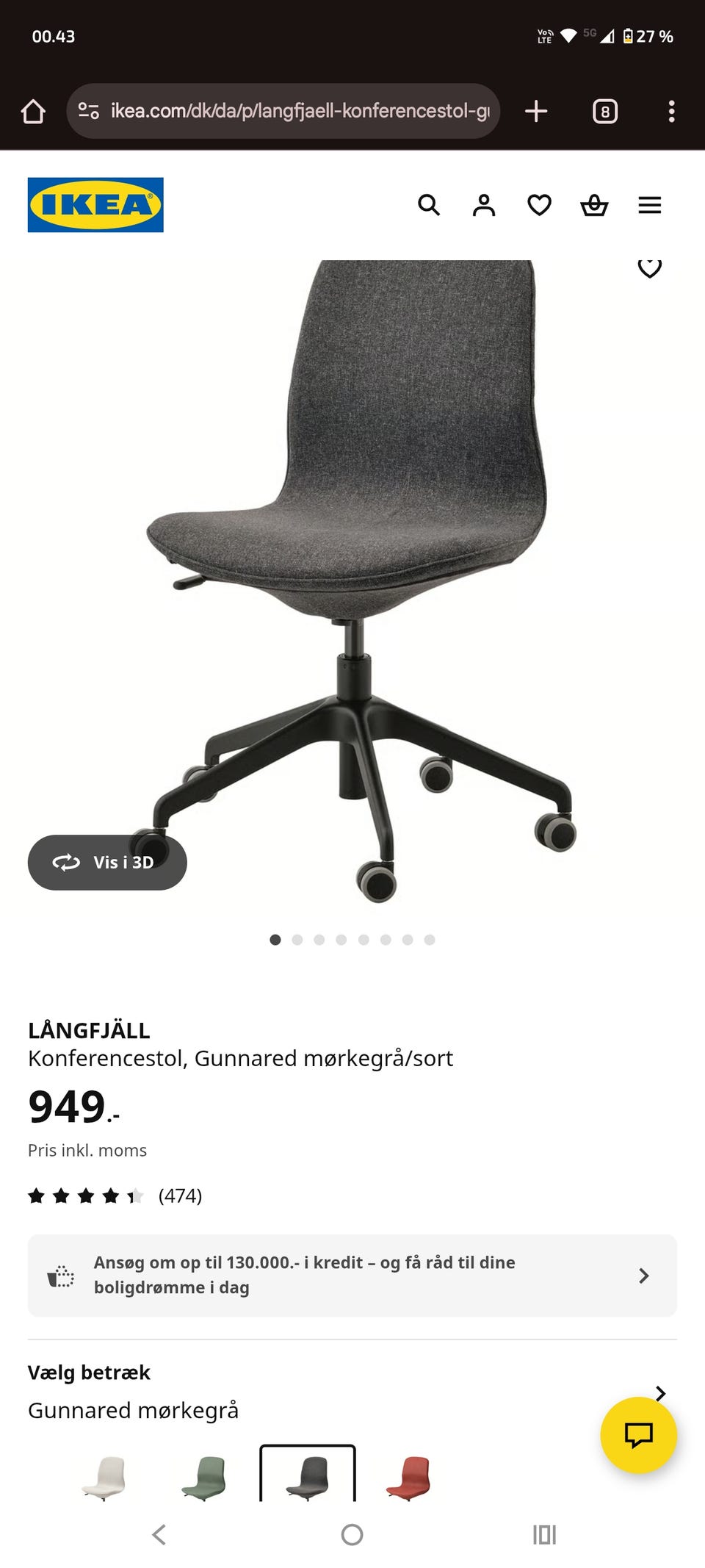Open a new browser tab
Screen dimensions: 705x1568
pos(535,111)
